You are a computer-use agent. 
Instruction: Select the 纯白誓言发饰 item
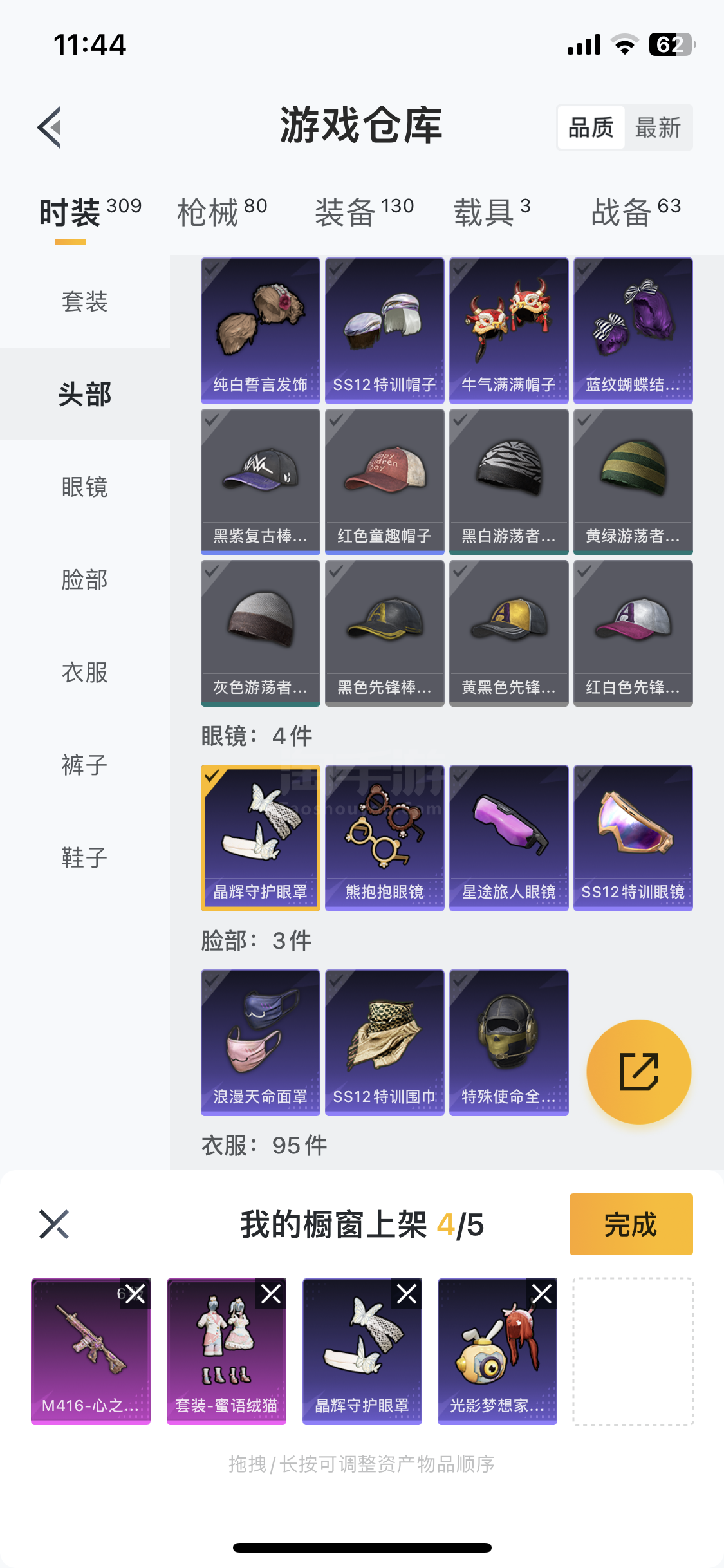point(261,331)
